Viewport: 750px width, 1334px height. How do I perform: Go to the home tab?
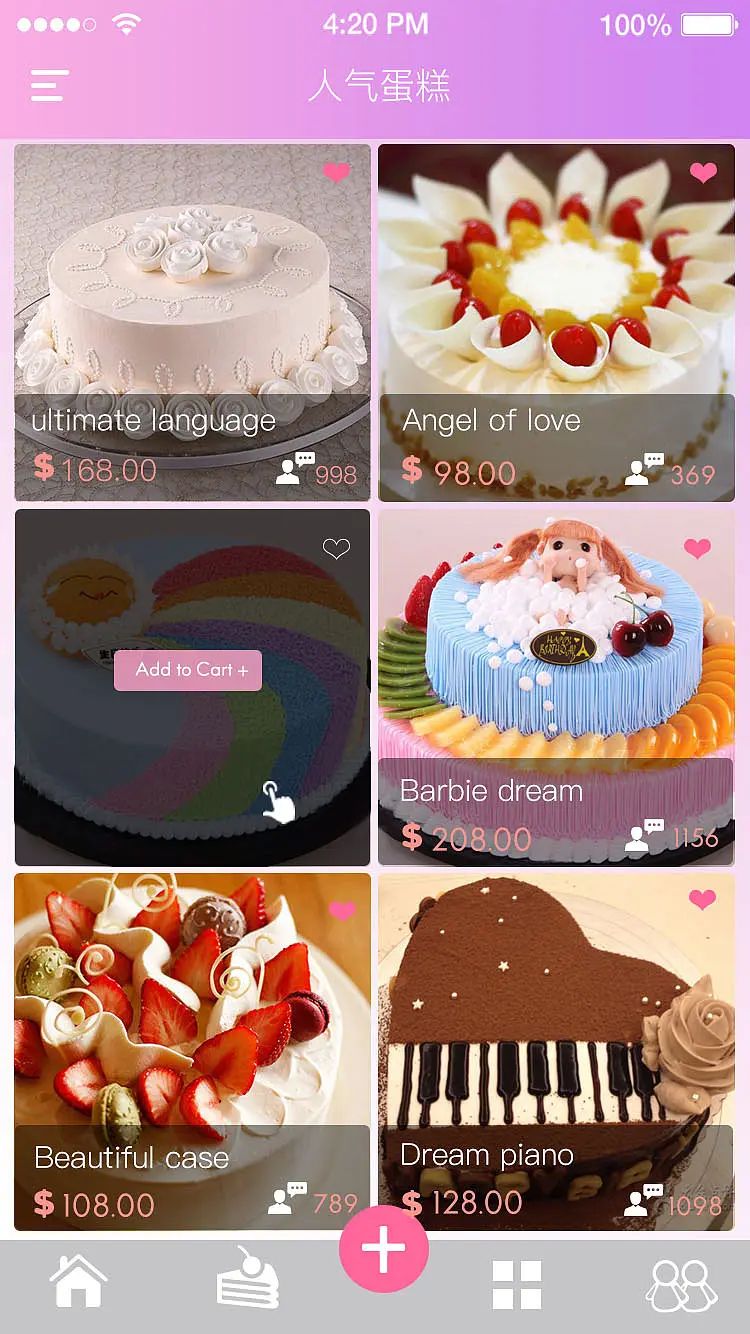click(79, 1282)
